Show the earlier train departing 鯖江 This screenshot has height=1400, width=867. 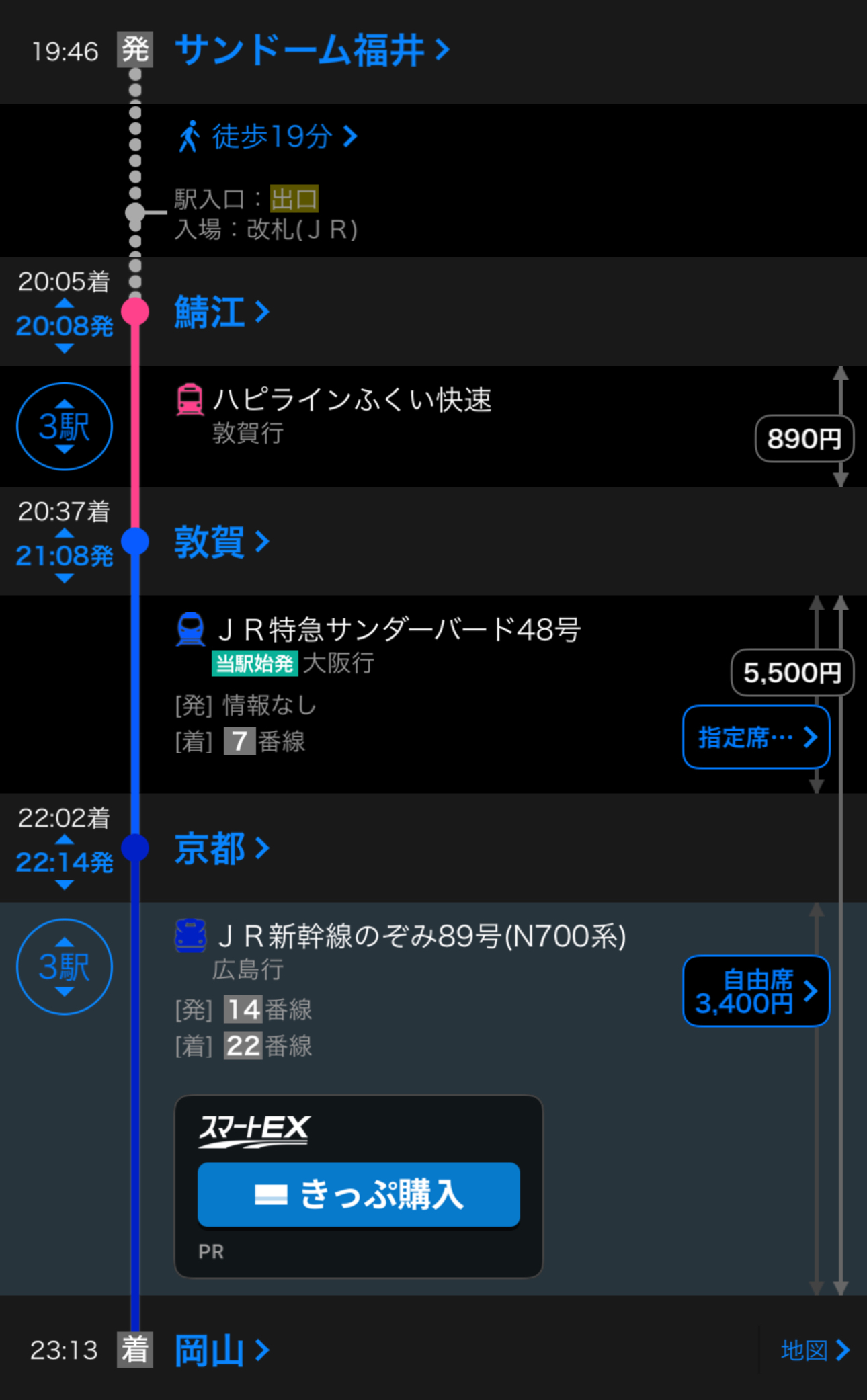point(64,303)
